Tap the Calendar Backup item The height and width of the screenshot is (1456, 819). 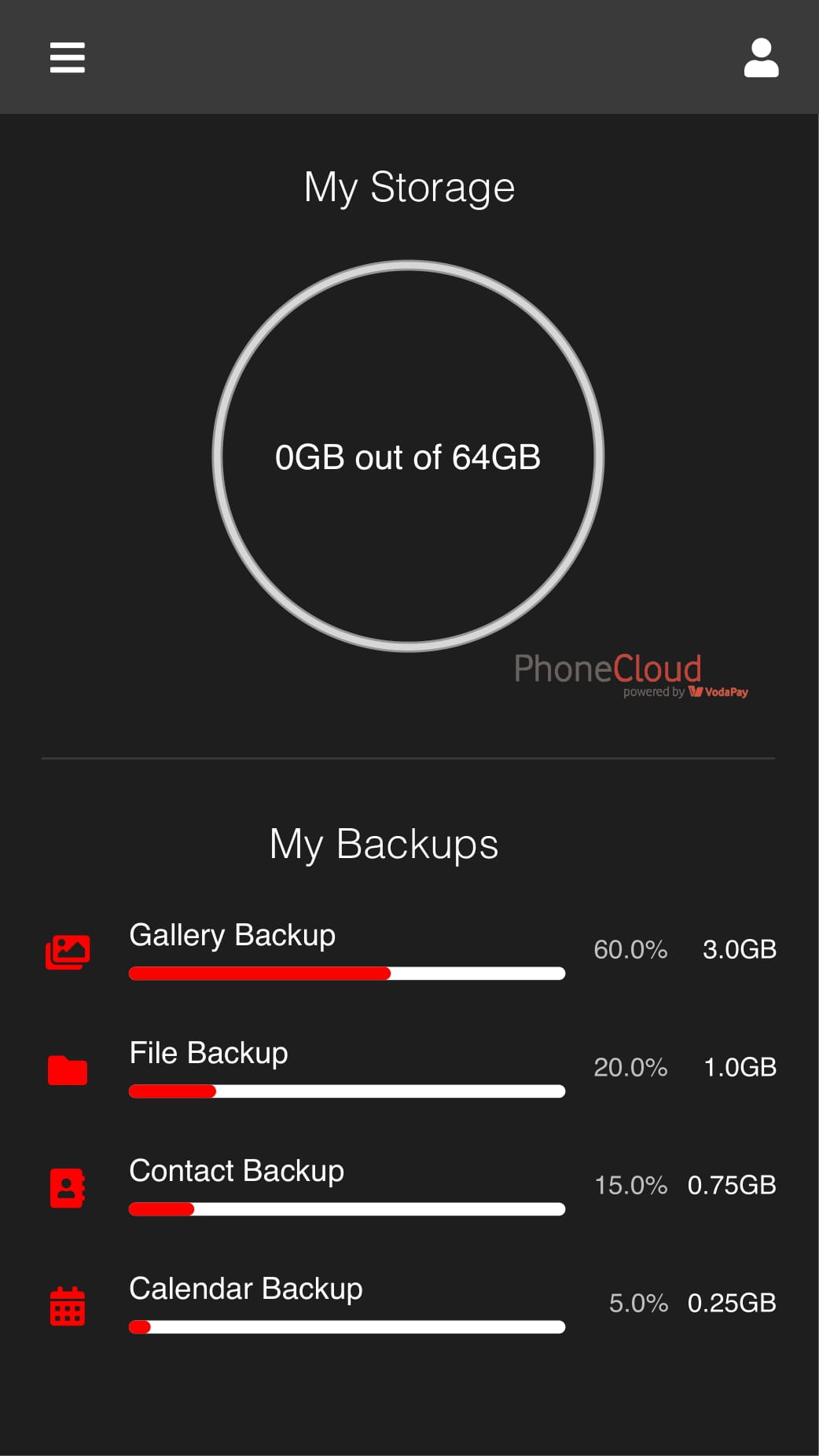[410, 1304]
